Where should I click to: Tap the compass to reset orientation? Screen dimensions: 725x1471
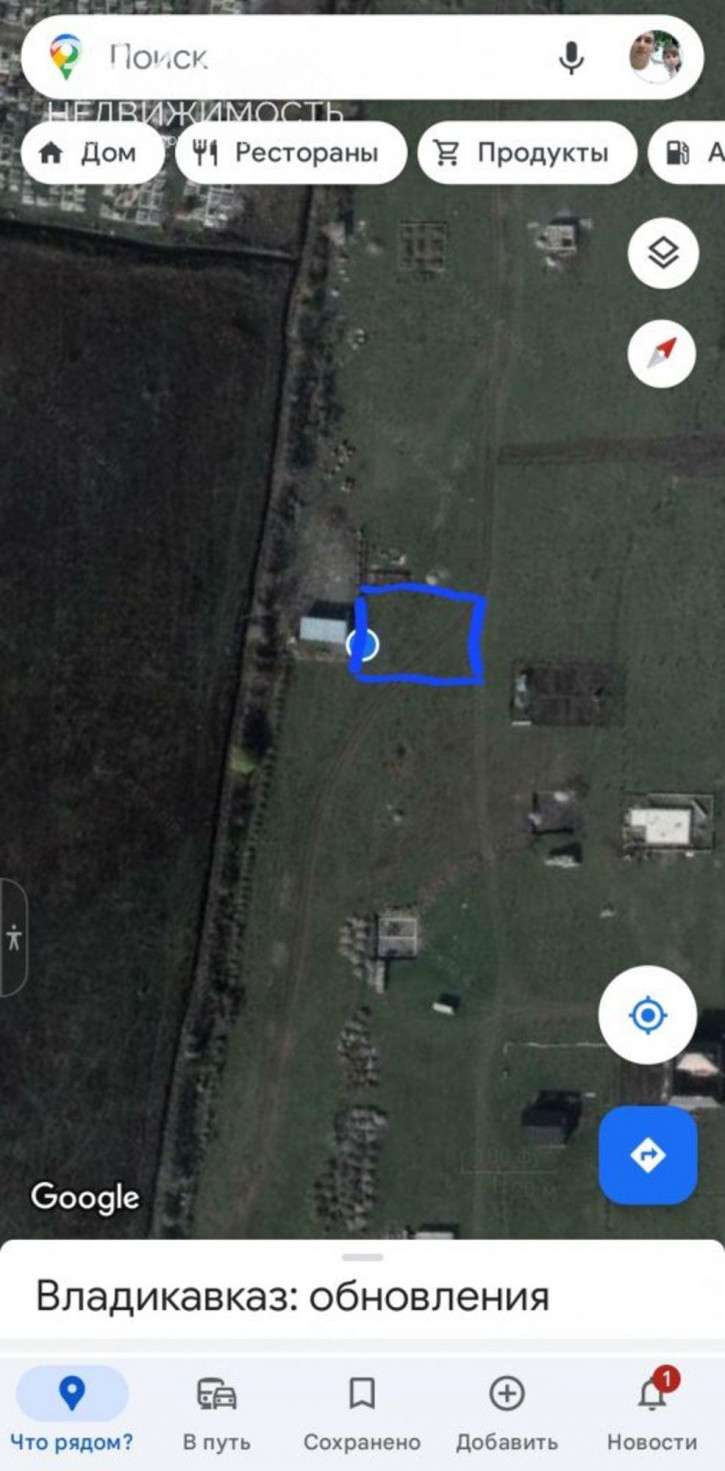click(662, 353)
